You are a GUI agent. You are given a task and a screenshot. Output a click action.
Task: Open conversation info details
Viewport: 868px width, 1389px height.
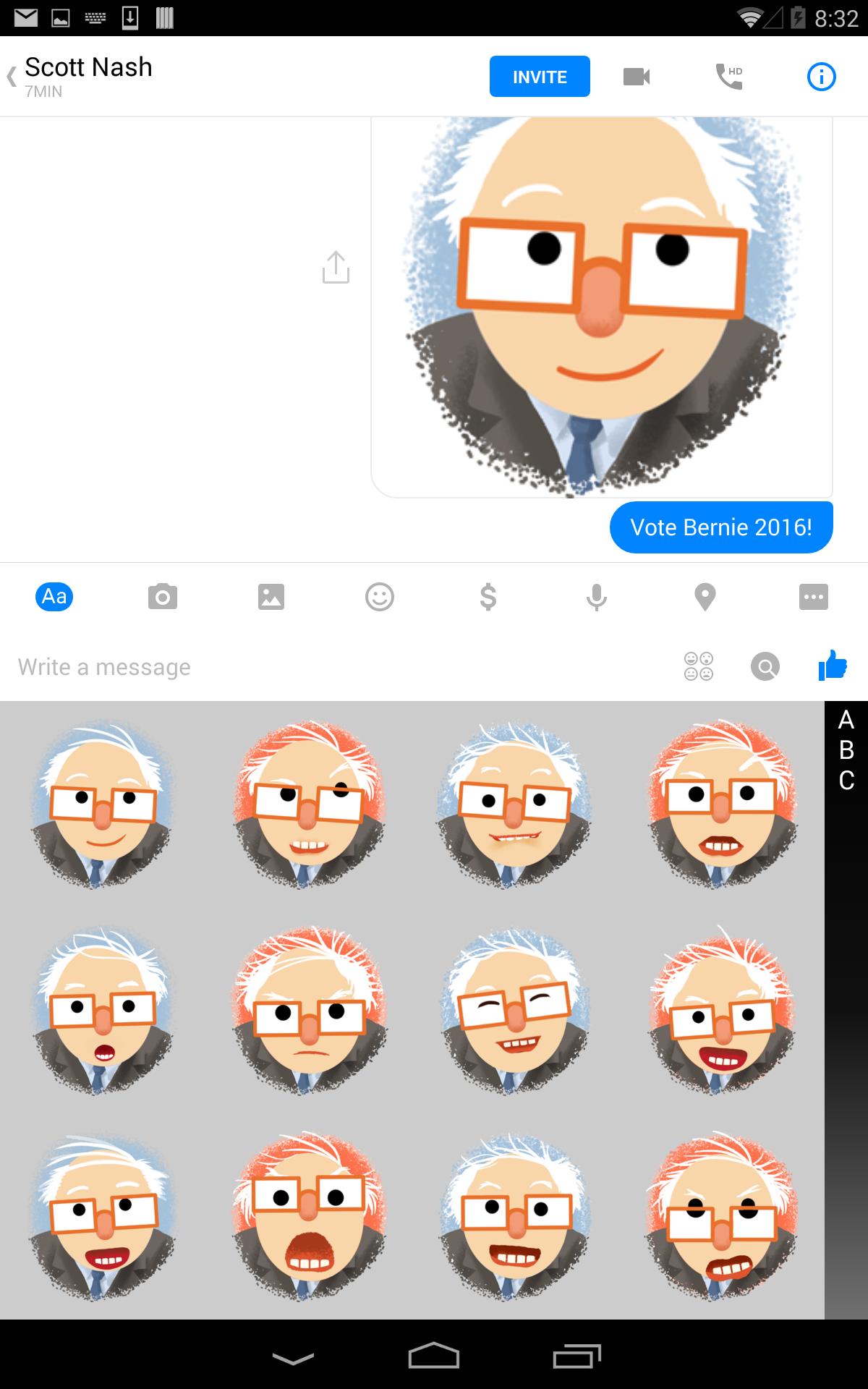coord(821,77)
